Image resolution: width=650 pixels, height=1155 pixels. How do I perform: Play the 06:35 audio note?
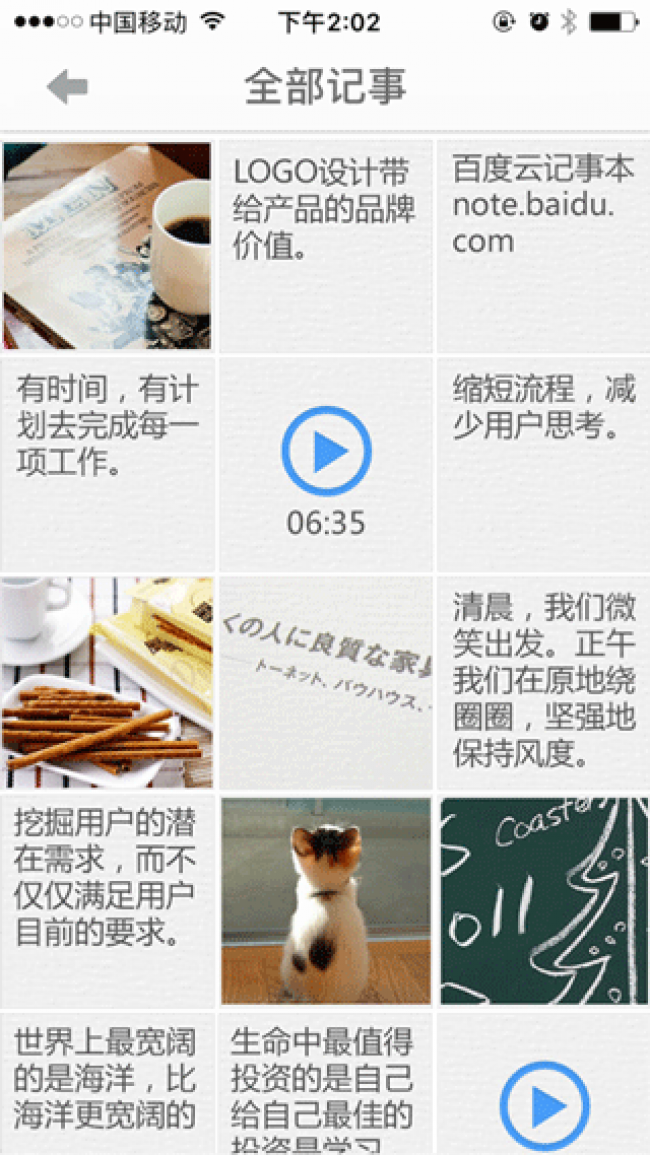coord(326,452)
